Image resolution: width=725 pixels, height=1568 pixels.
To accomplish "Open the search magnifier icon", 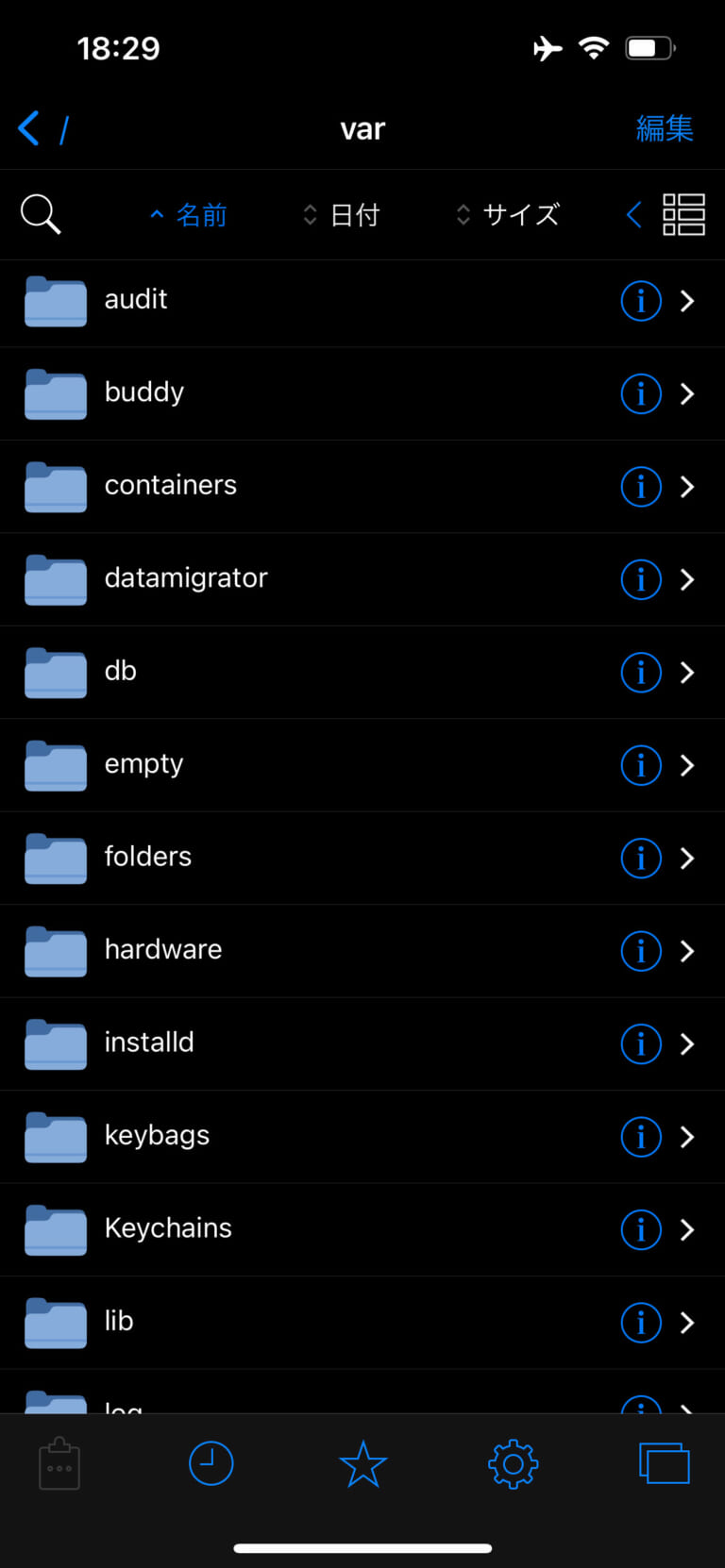I will pos(40,214).
